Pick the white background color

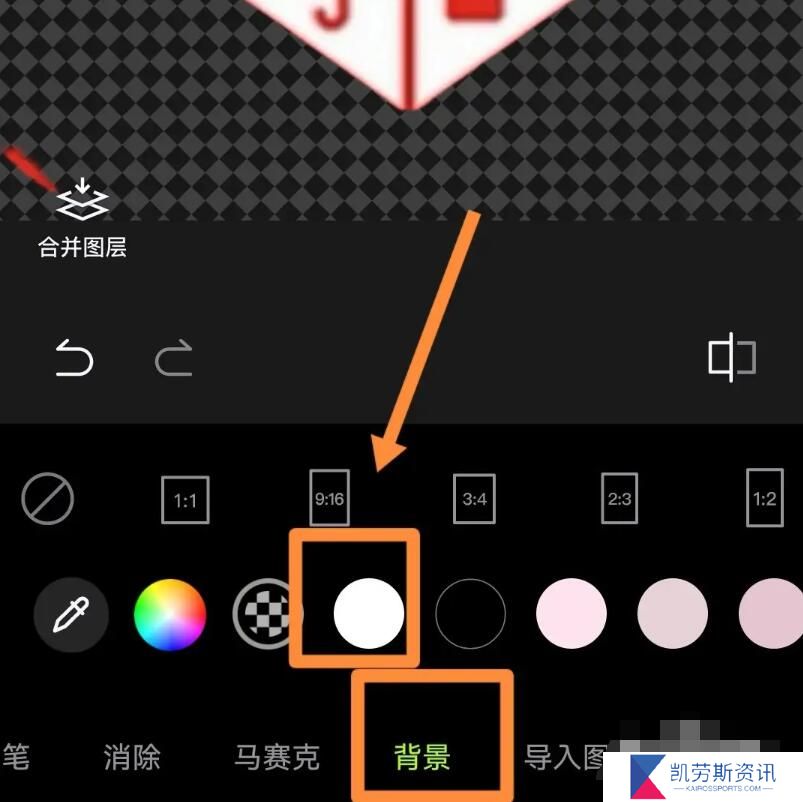point(369,614)
